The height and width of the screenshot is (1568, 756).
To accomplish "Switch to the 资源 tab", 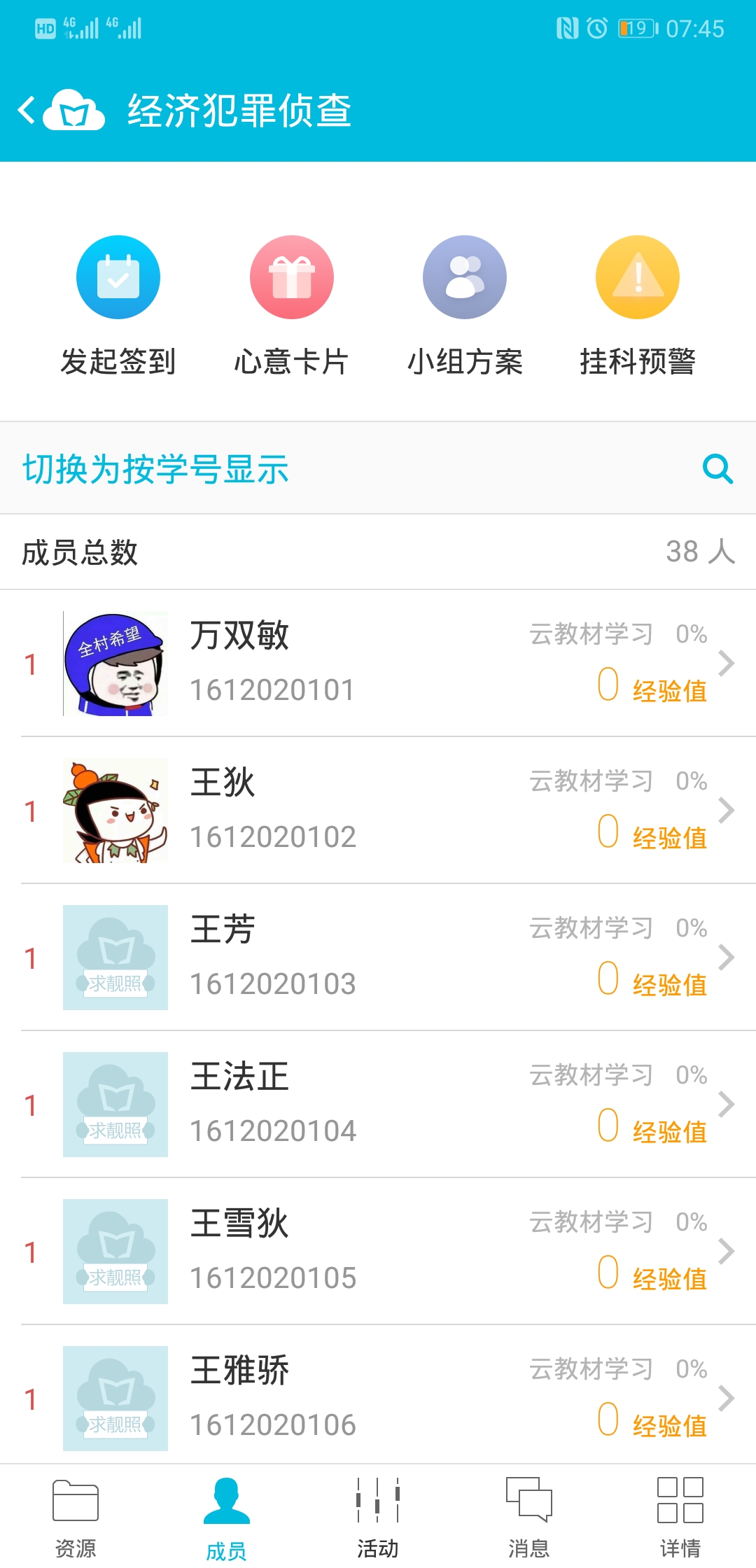I will 76,1517.
